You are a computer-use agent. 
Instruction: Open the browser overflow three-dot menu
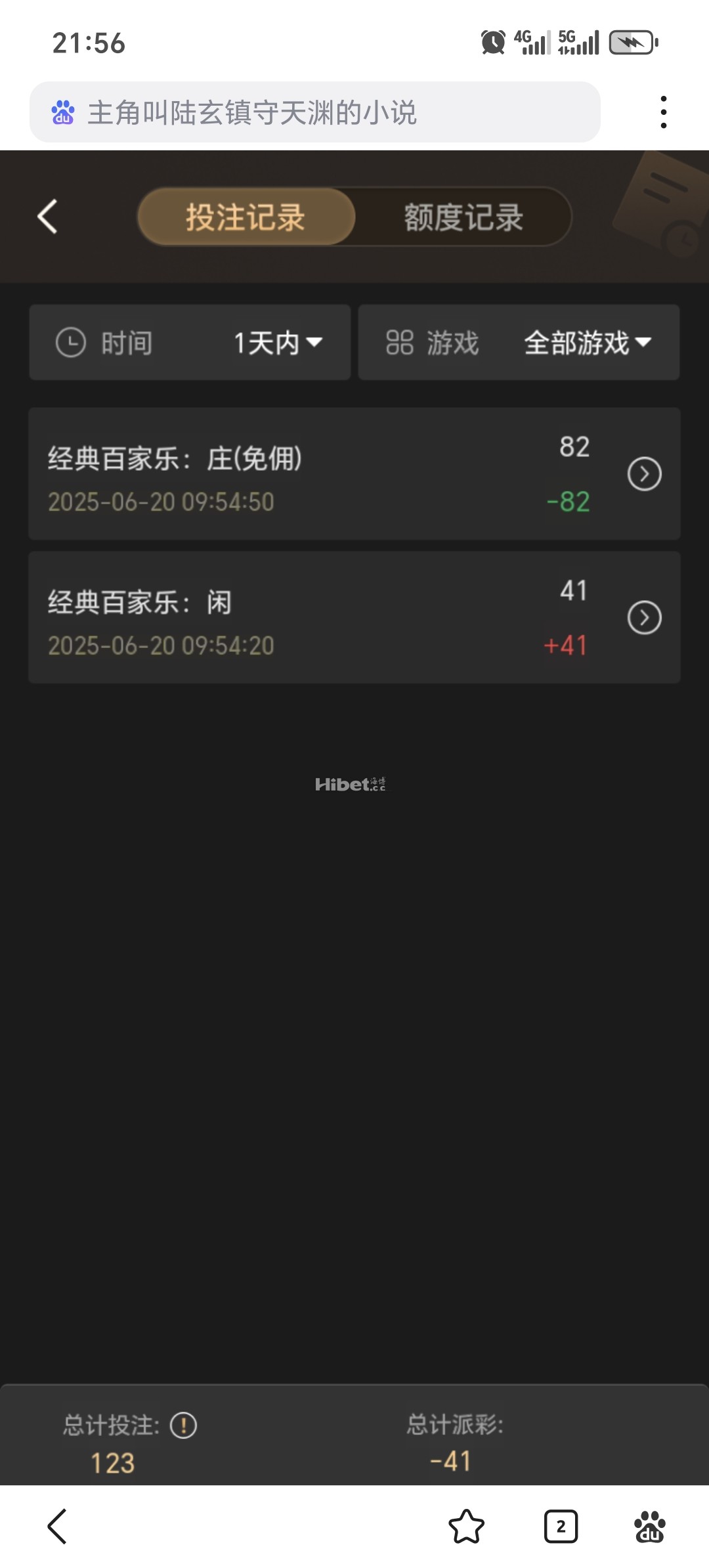click(x=664, y=110)
